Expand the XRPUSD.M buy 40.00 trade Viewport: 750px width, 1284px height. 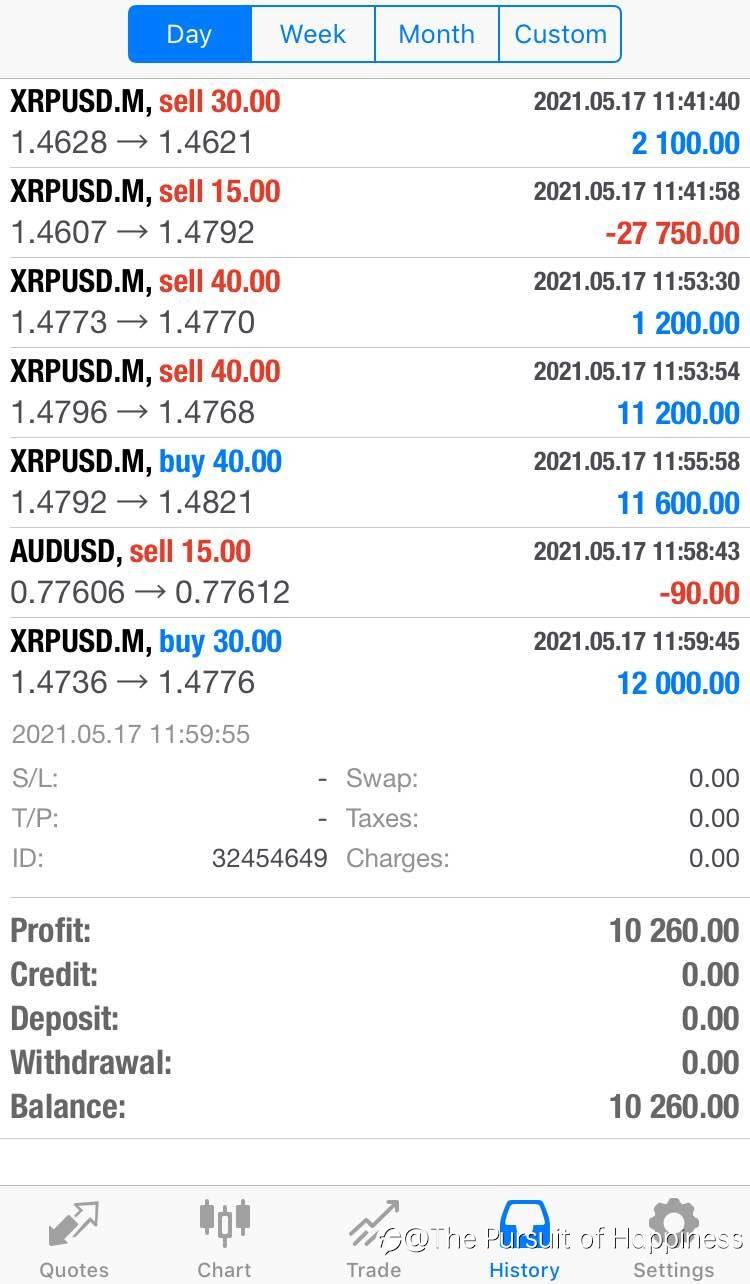[x=375, y=482]
